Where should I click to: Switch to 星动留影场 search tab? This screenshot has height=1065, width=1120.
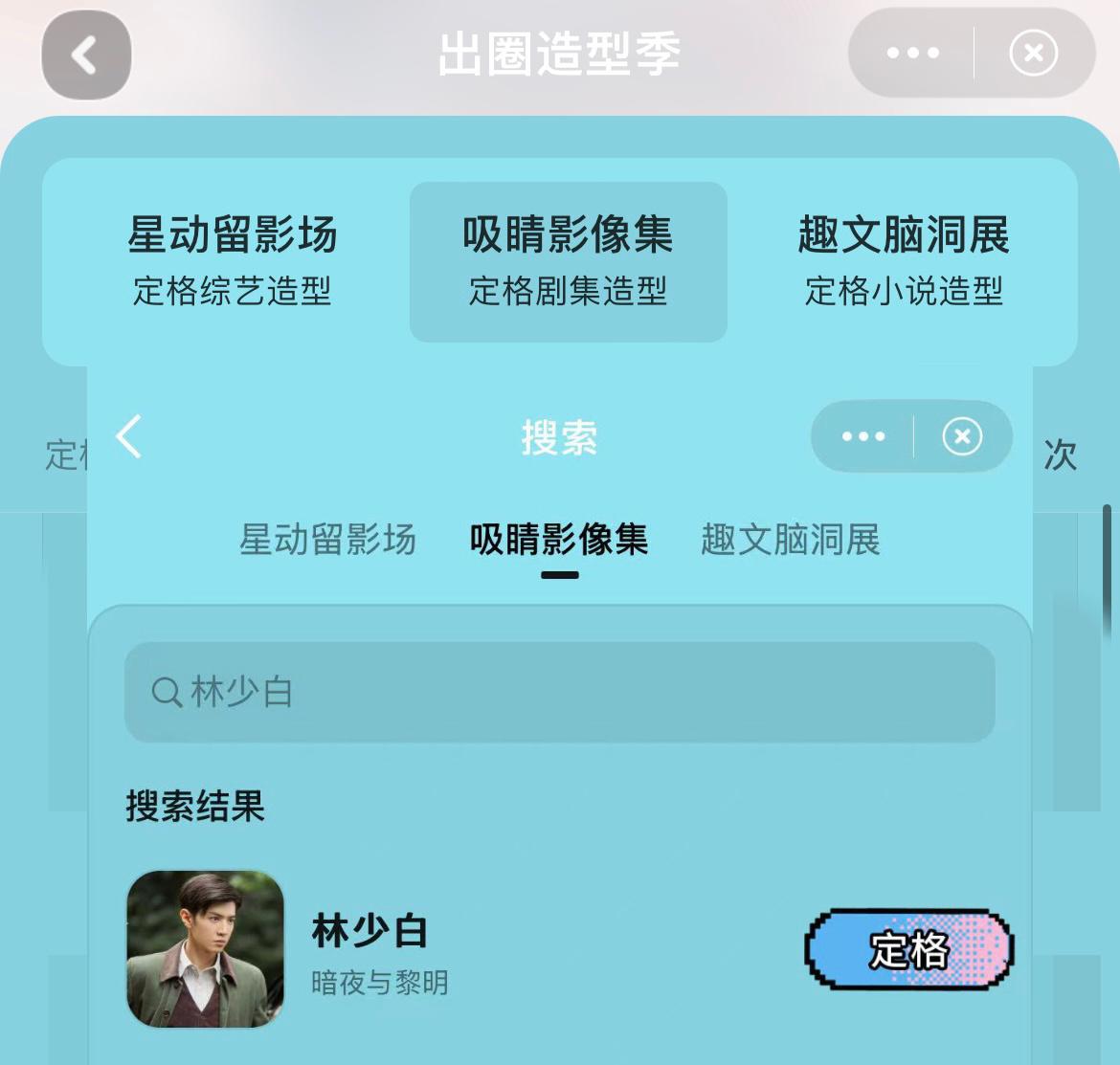[327, 540]
